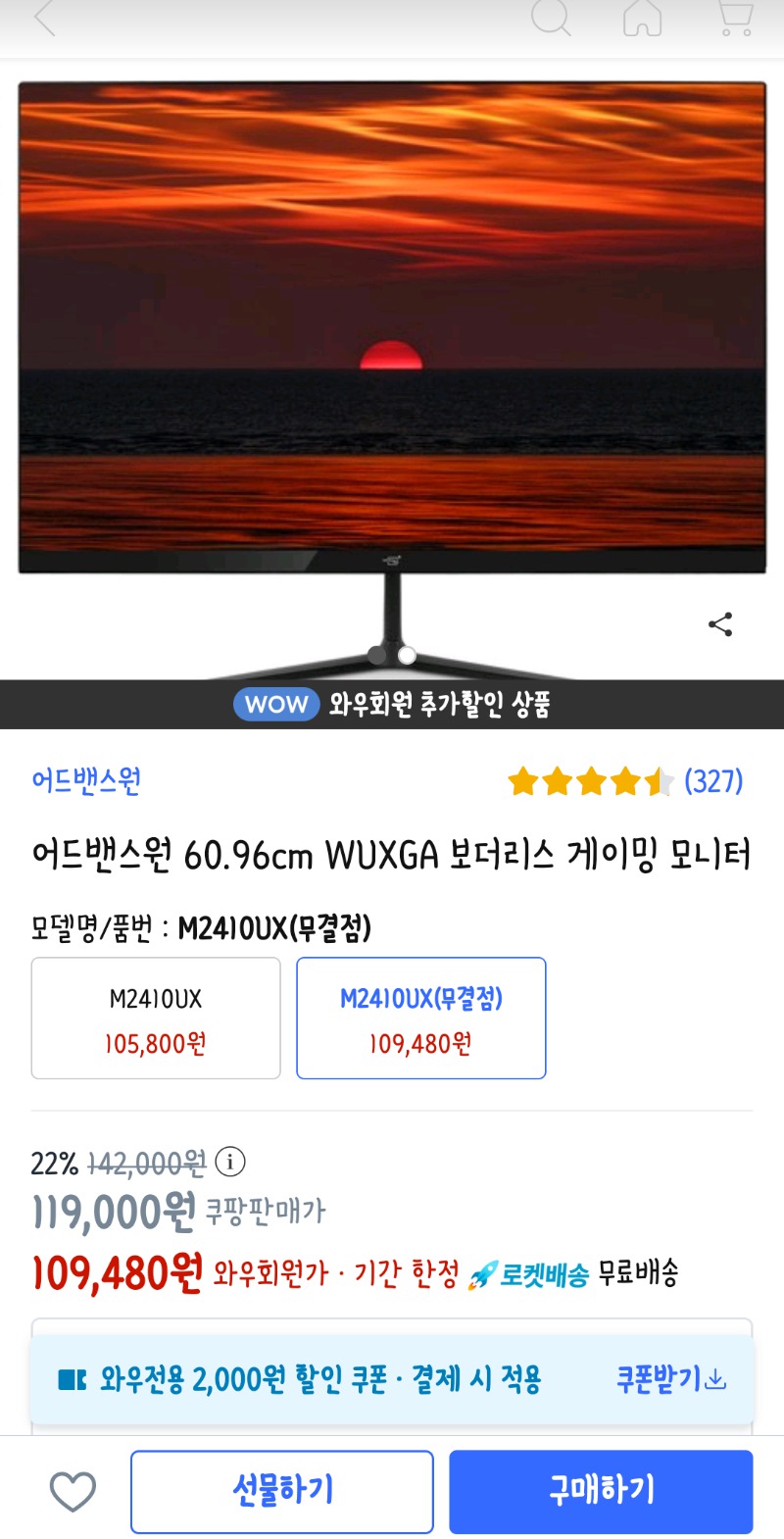Open the search icon in top bar
The height and width of the screenshot is (1539, 784).
551,22
